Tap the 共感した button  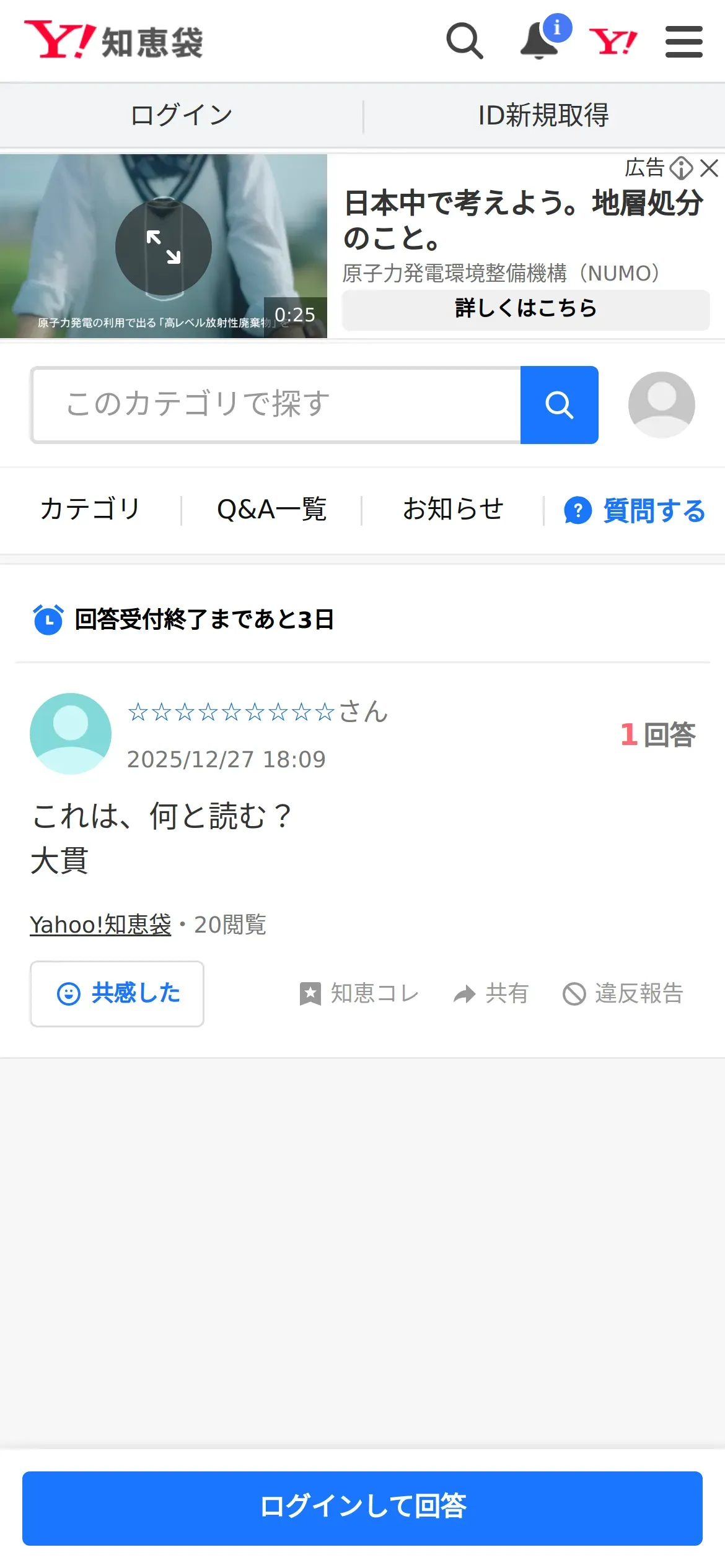(117, 993)
